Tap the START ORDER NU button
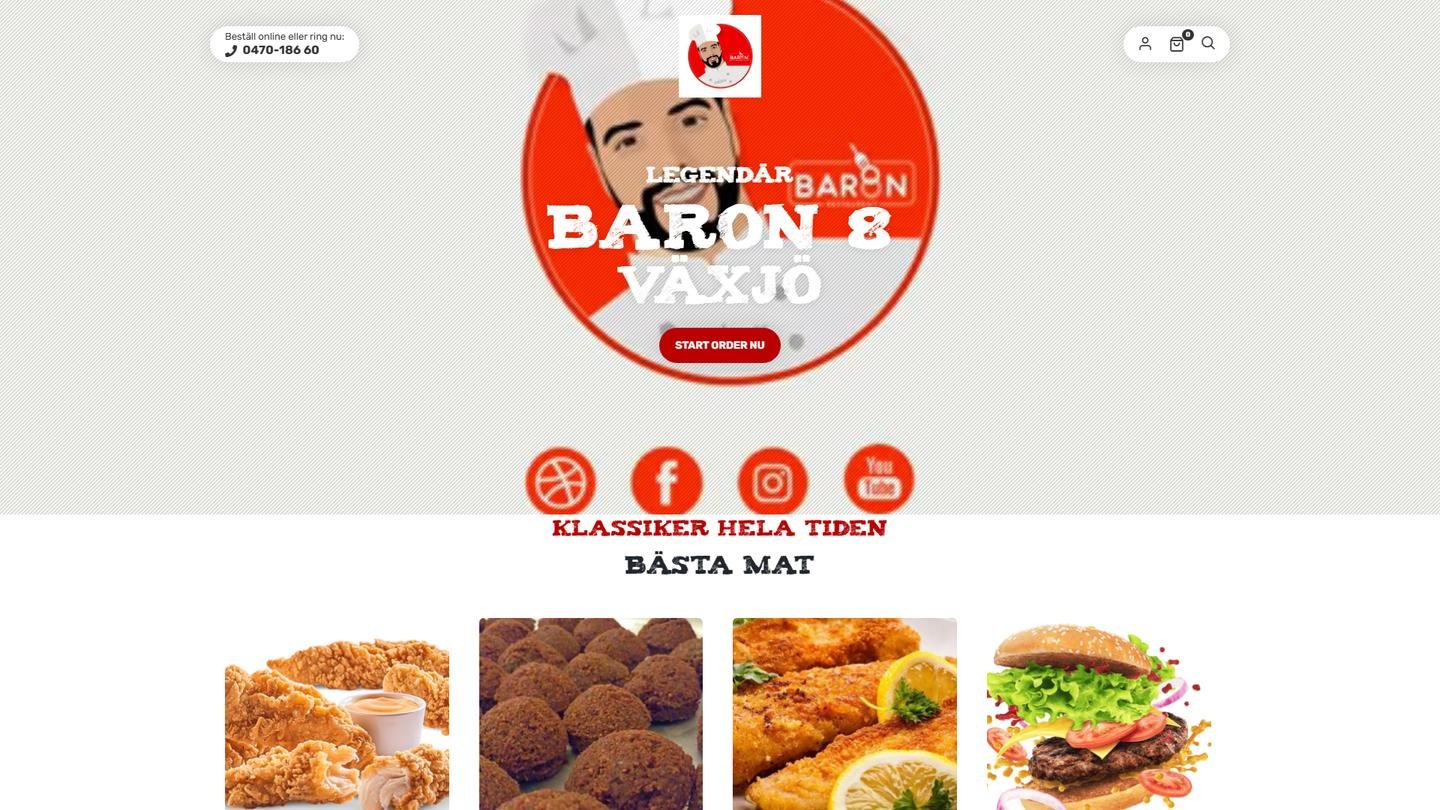The width and height of the screenshot is (1440, 810). pyautogui.click(x=719, y=345)
